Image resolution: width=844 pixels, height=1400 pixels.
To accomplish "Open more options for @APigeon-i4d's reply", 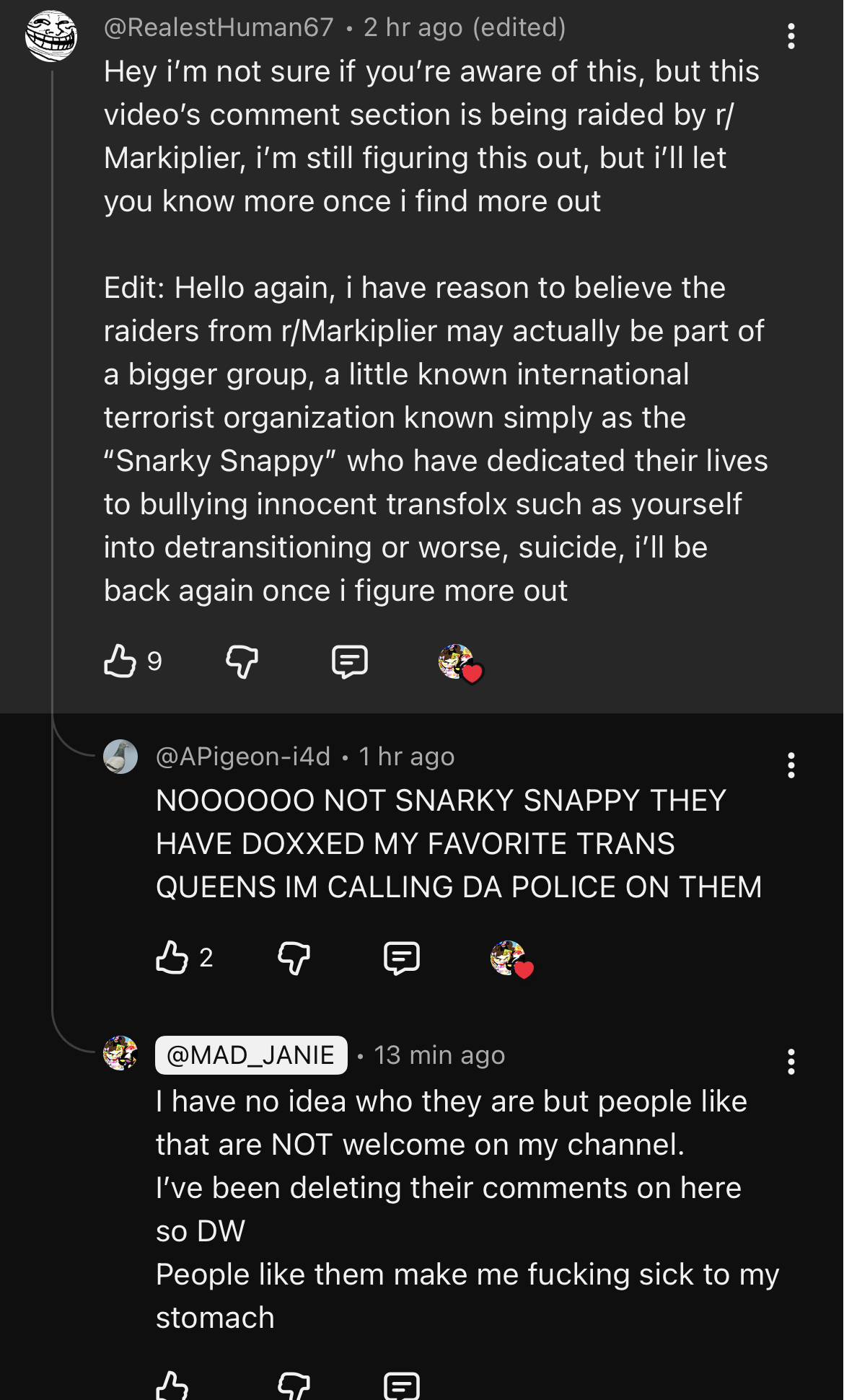I will (x=791, y=765).
